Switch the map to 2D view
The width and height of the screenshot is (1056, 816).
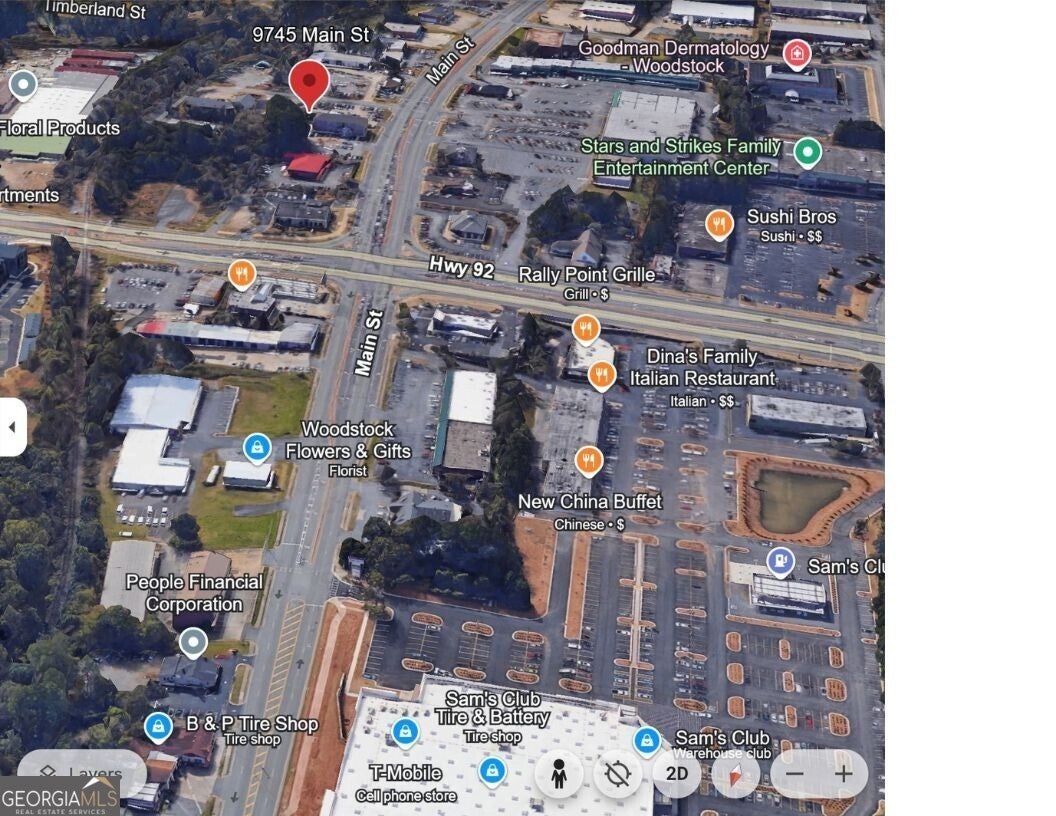(x=677, y=773)
